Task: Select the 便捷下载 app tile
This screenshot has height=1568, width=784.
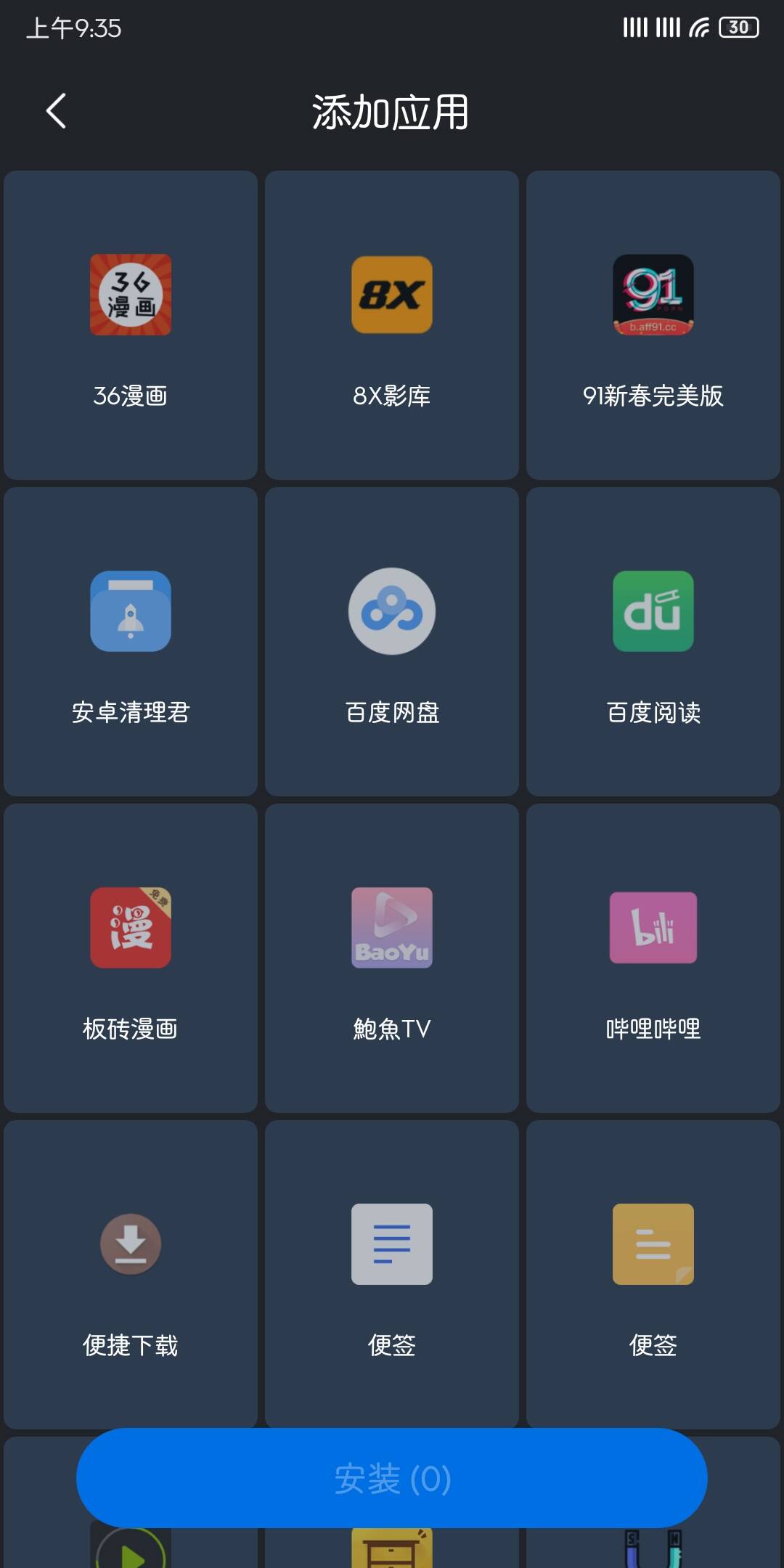Action: pos(131,1275)
